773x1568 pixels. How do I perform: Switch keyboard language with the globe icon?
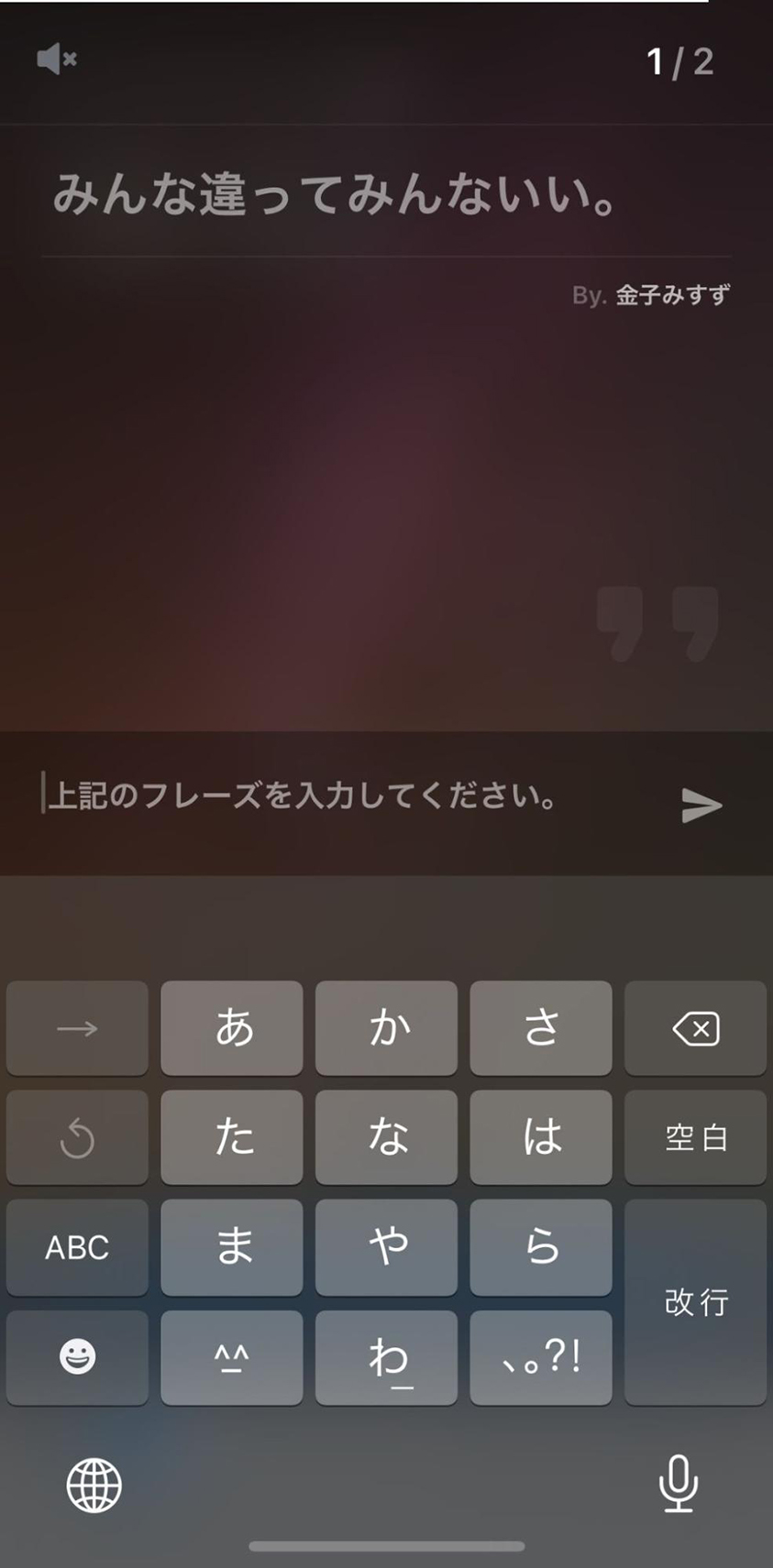[x=94, y=1486]
